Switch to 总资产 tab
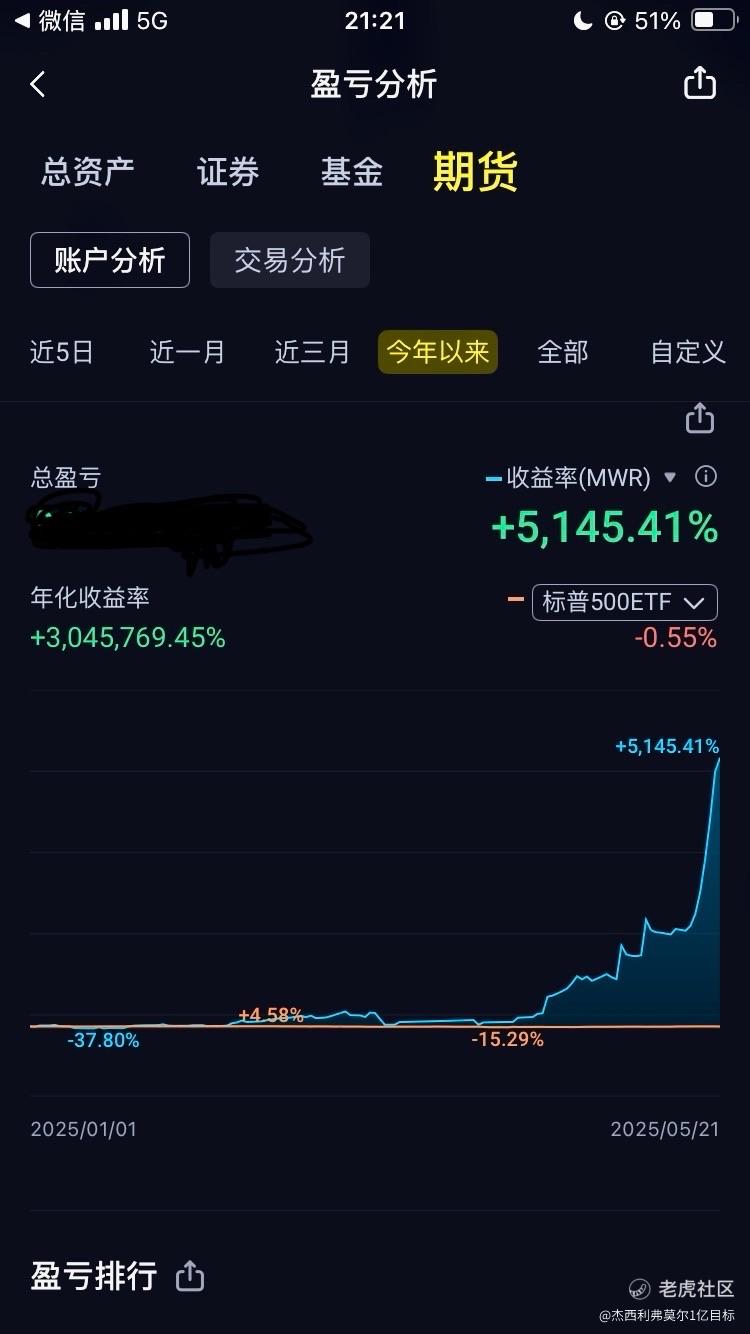The width and height of the screenshot is (750, 1334). (x=88, y=172)
